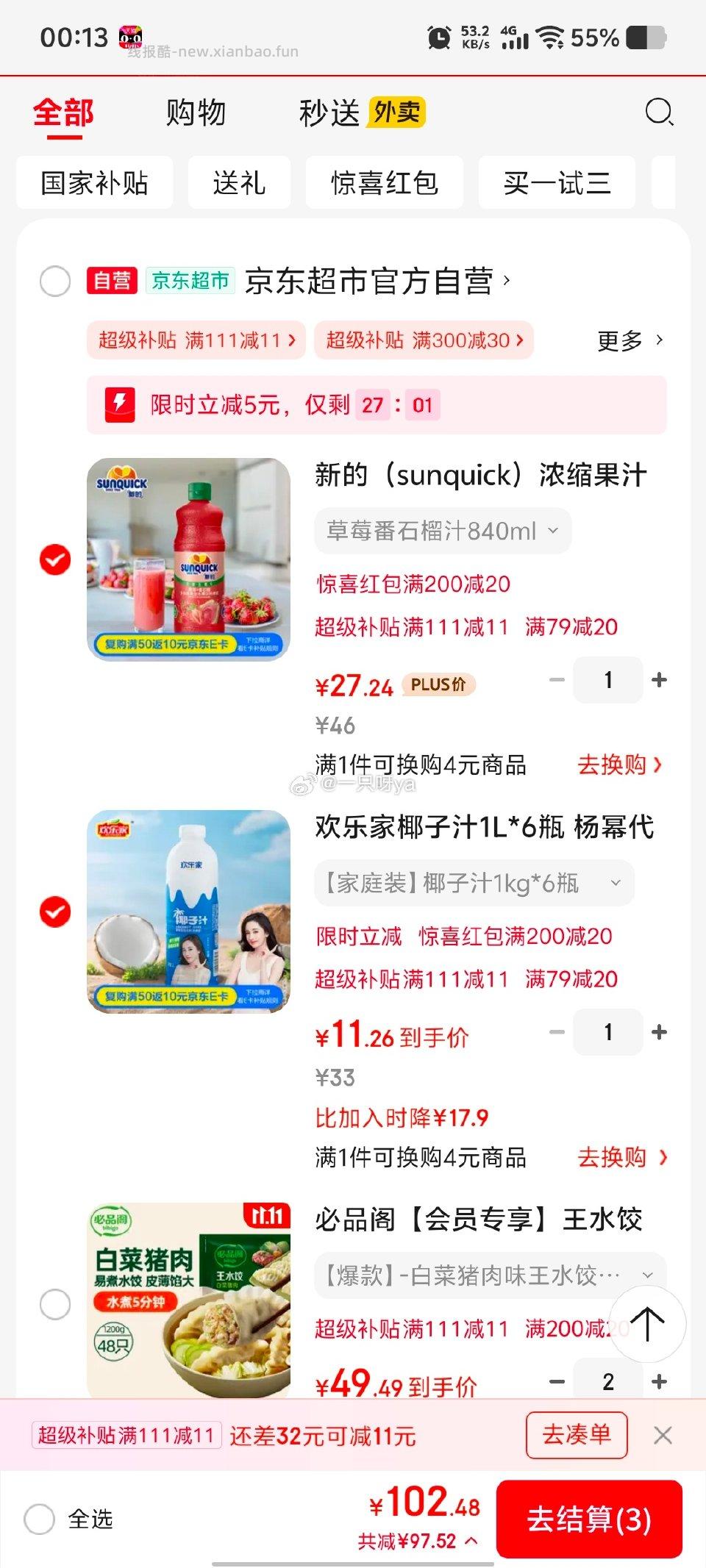Expand the 共减¥97.52 discount breakdown
The width and height of the screenshot is (706, 1568).
click(416, 1539)
